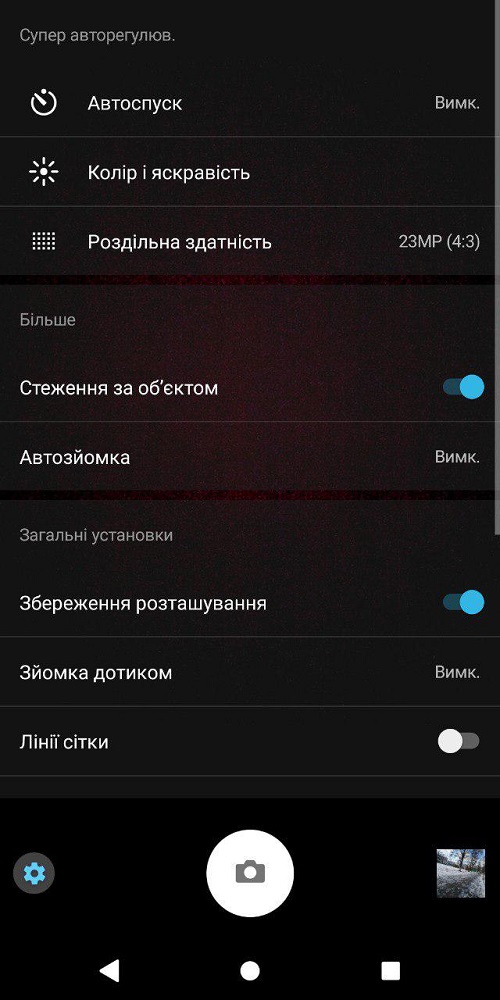Open Зйомка дотиком setting
The height and width of the screenshot is (1000, 500).
pos(250,672)
